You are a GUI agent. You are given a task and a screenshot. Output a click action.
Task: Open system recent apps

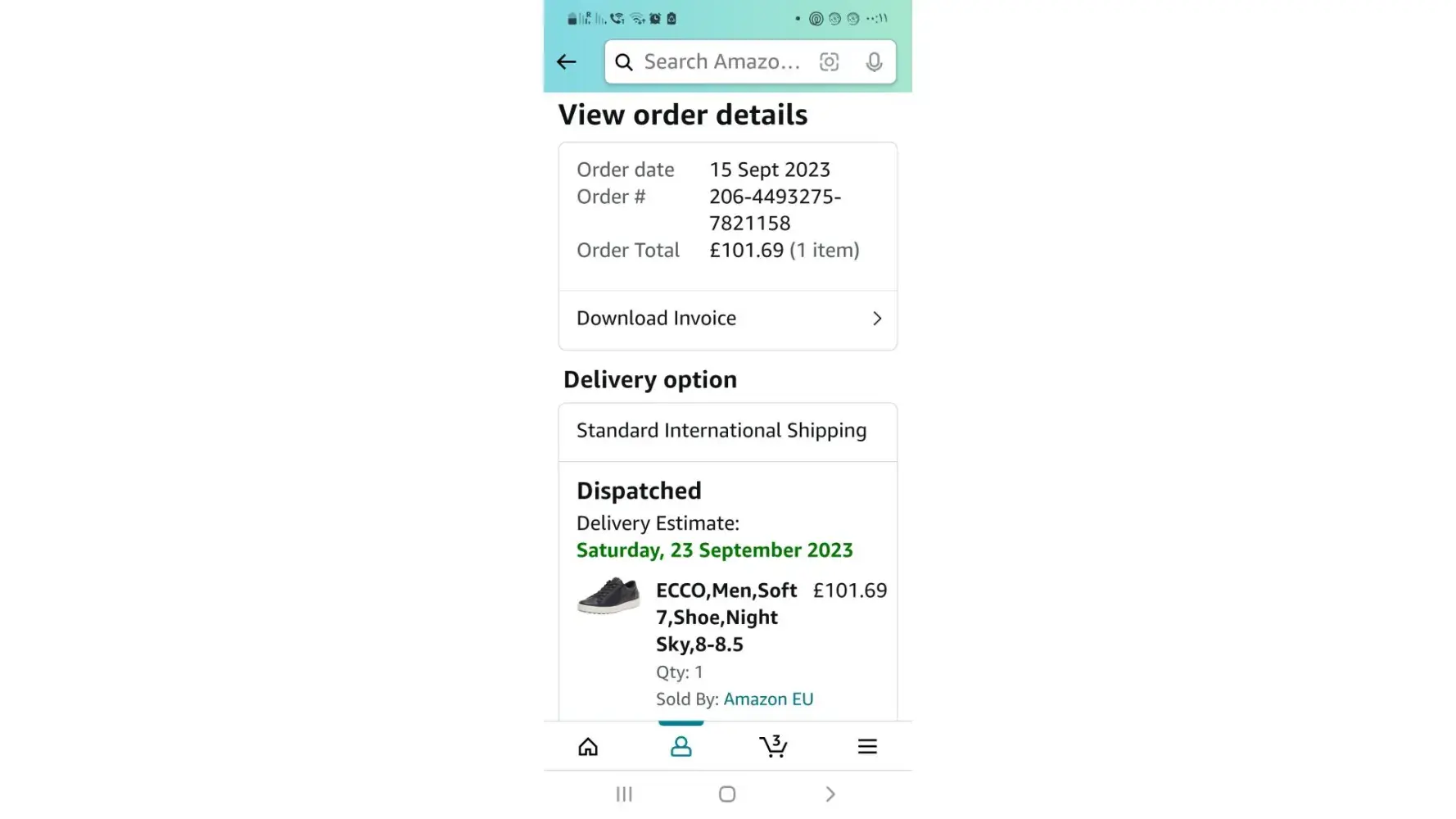624,794
